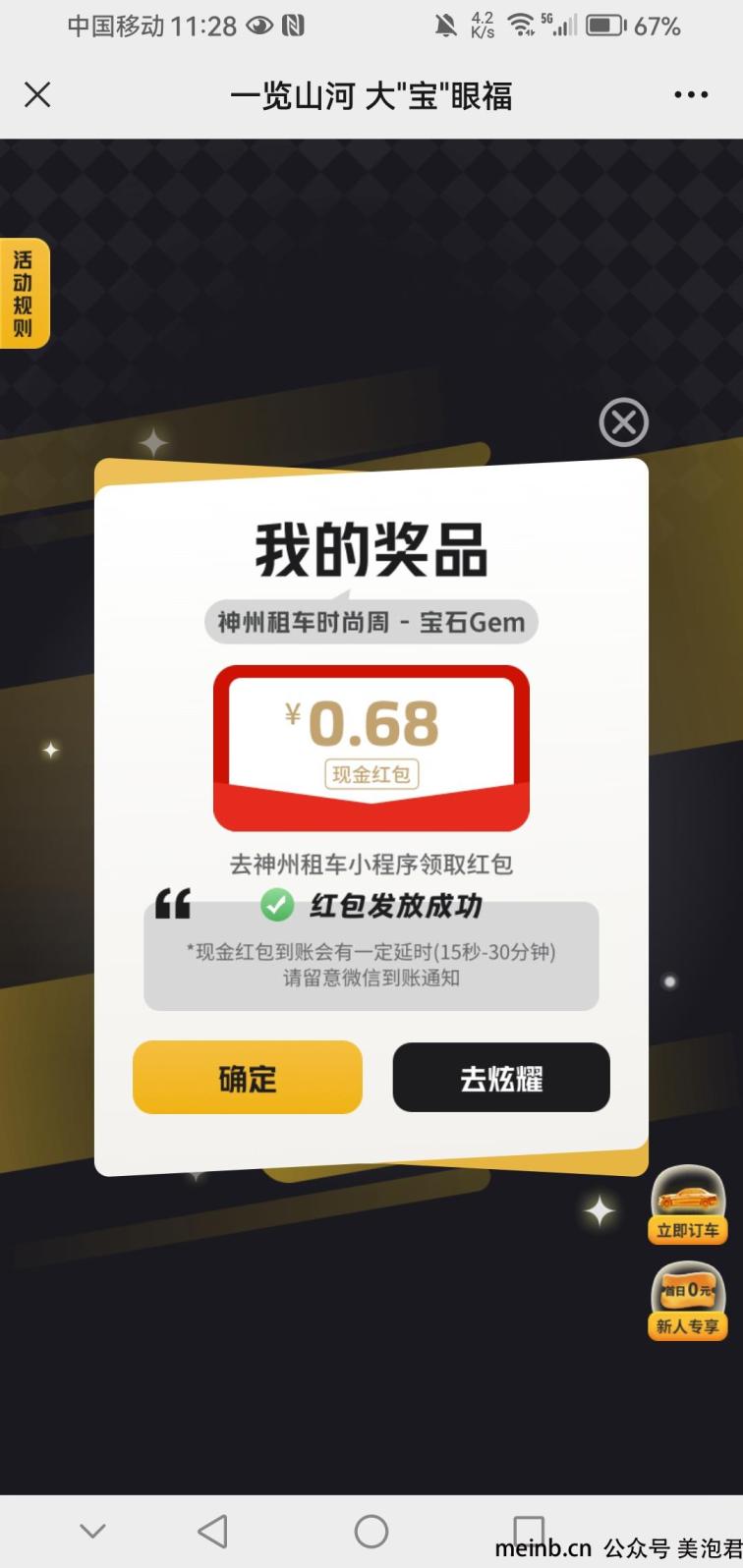Go back using system back button
Image resolution: width=743 pixels, height=1568 pixels.
tap(212, 1531)
